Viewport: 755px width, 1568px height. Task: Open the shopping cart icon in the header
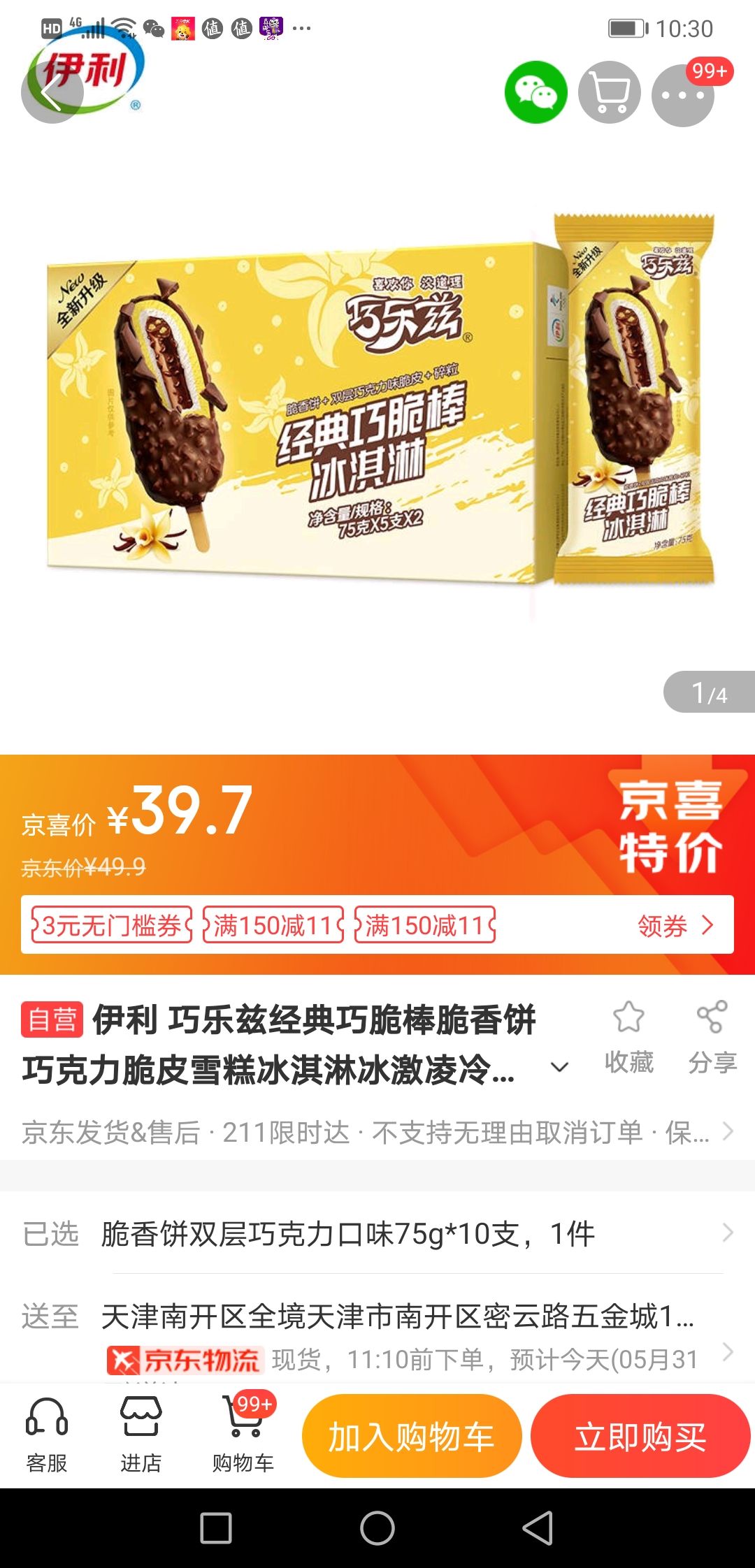pos(610,94)
